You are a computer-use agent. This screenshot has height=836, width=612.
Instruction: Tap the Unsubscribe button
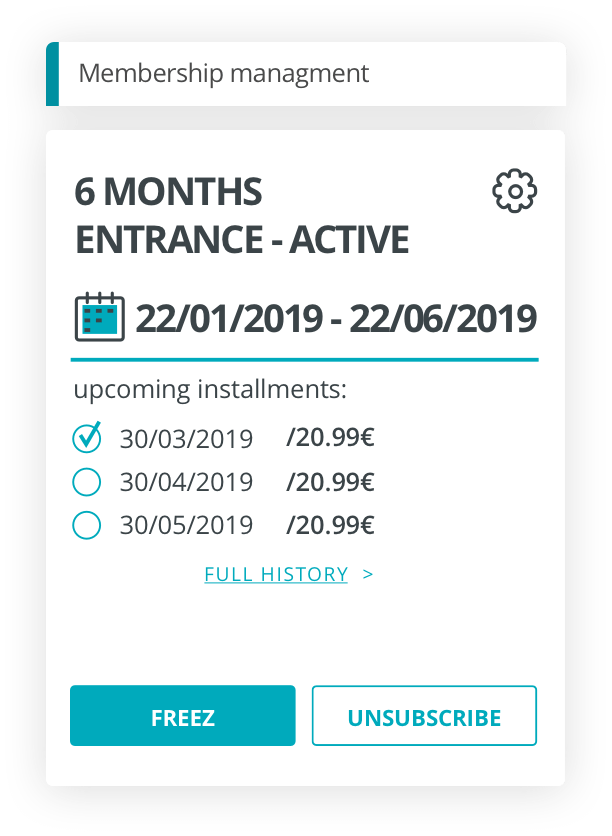[x=424, y=716]
